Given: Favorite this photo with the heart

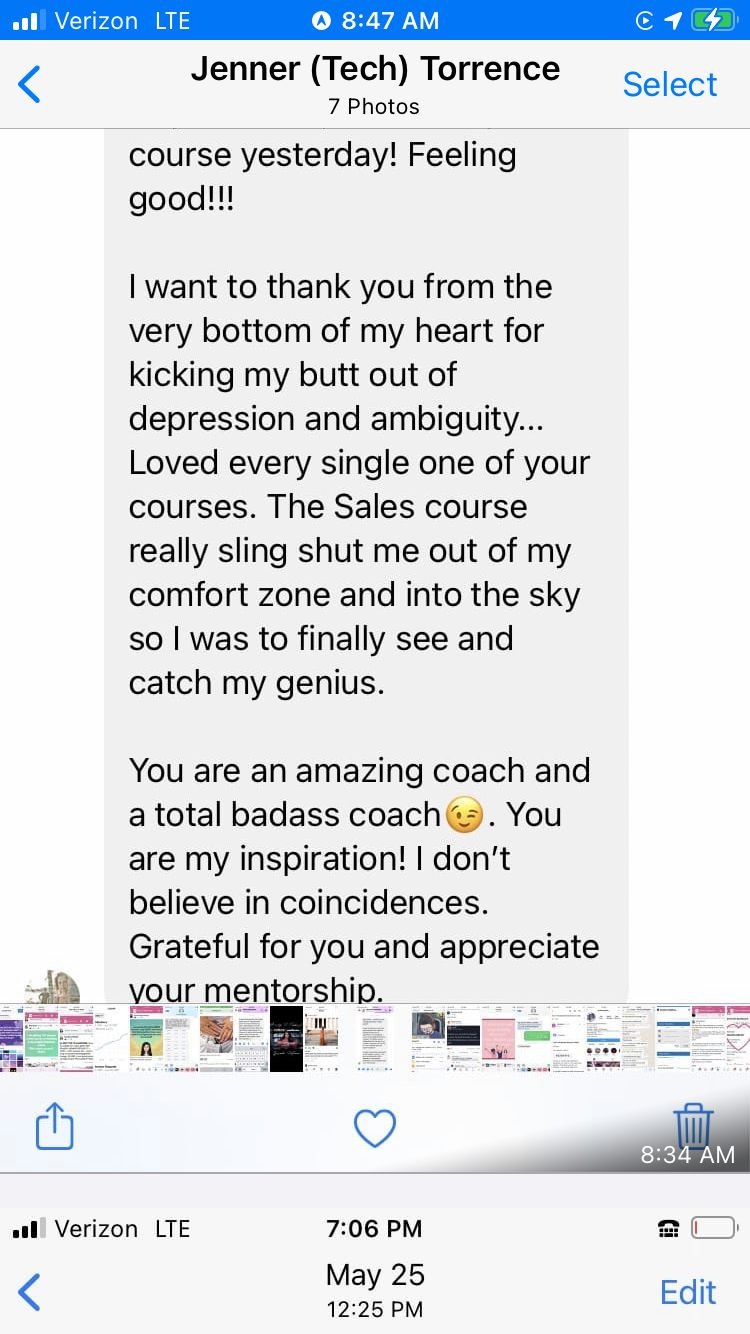Looking at the screenshot, I should point(375,1129).
